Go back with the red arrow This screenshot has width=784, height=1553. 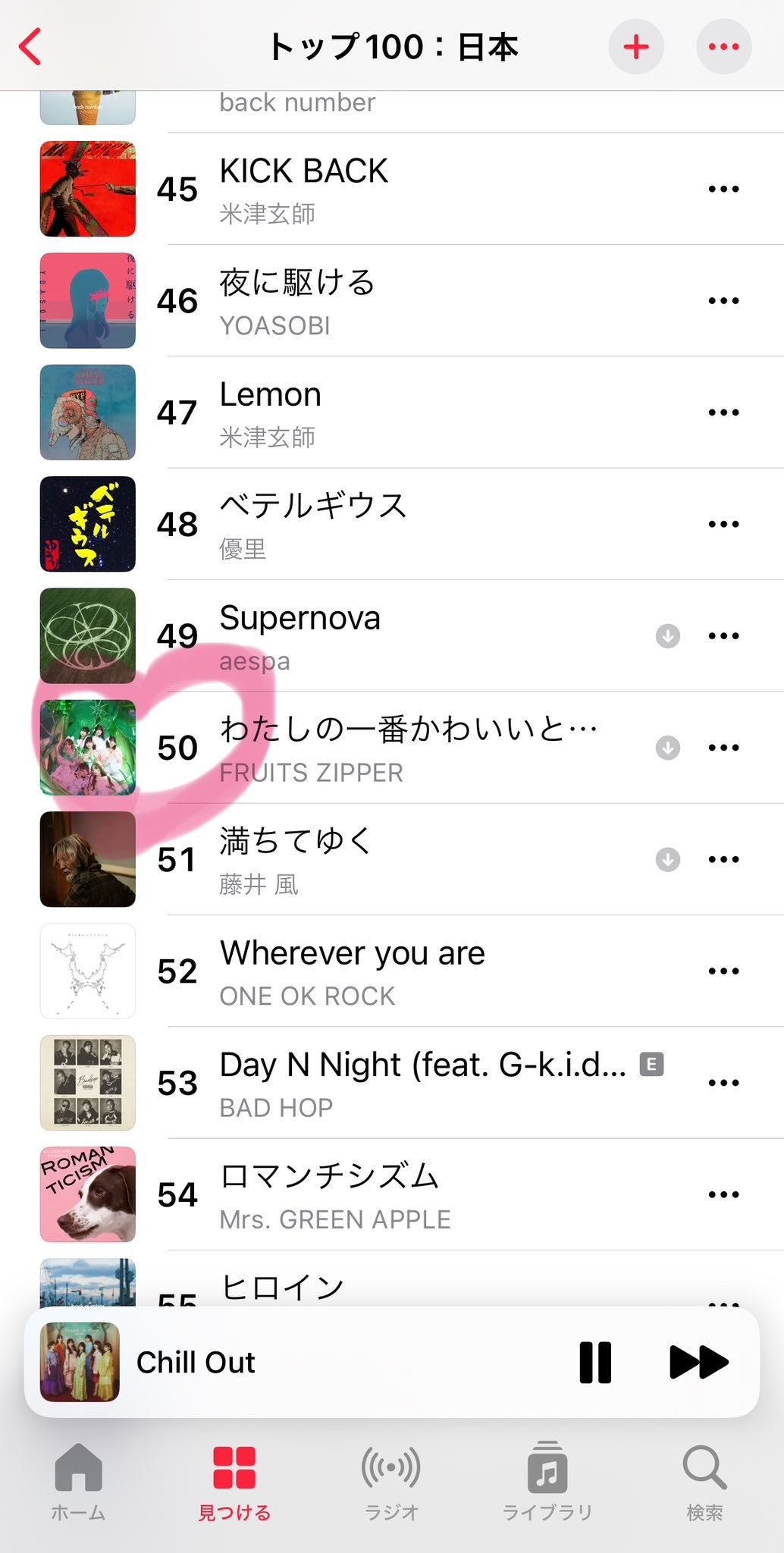(31, 47)
